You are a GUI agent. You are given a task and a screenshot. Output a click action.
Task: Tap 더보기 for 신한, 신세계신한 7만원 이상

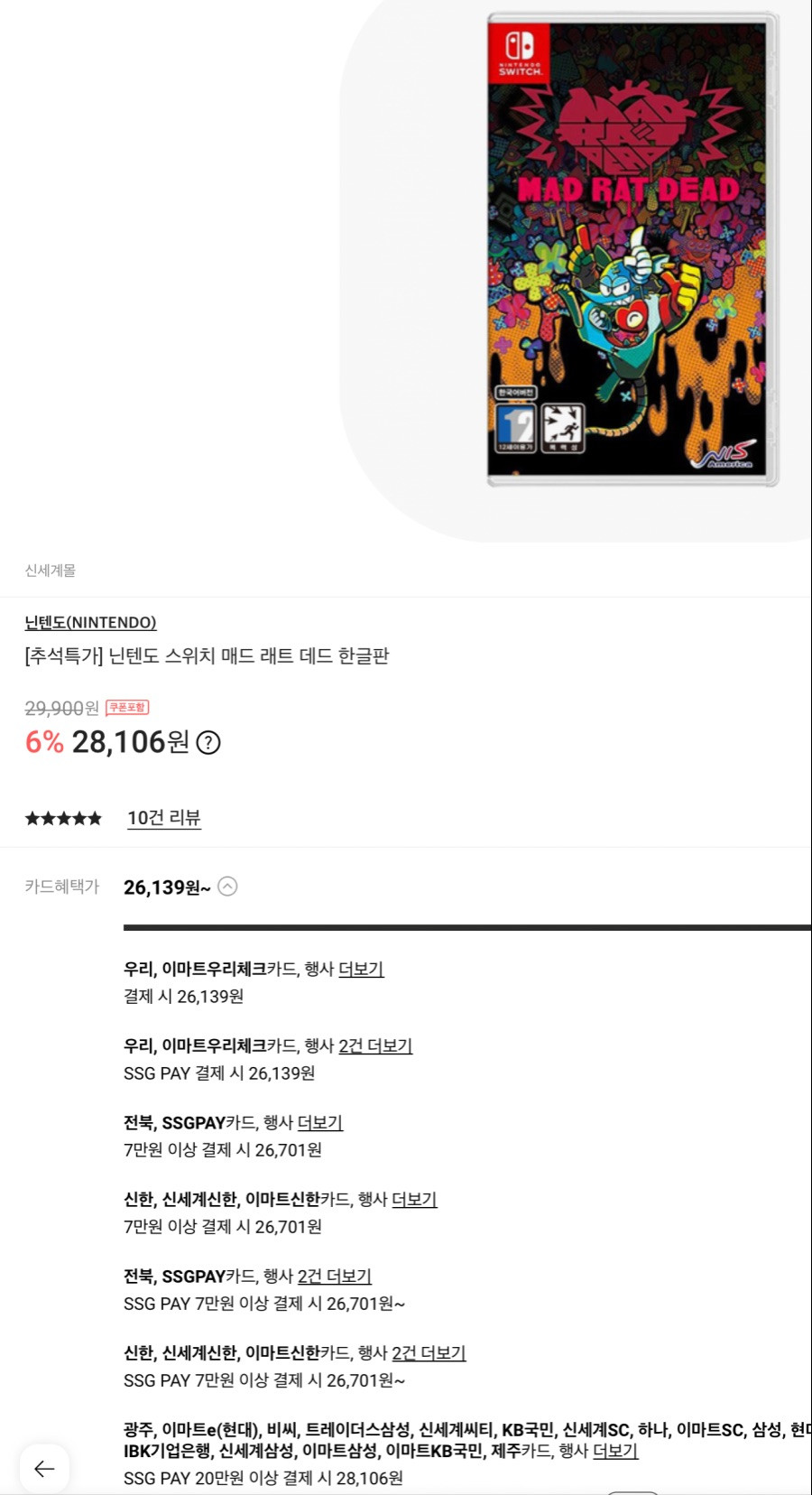[414, 1199]
